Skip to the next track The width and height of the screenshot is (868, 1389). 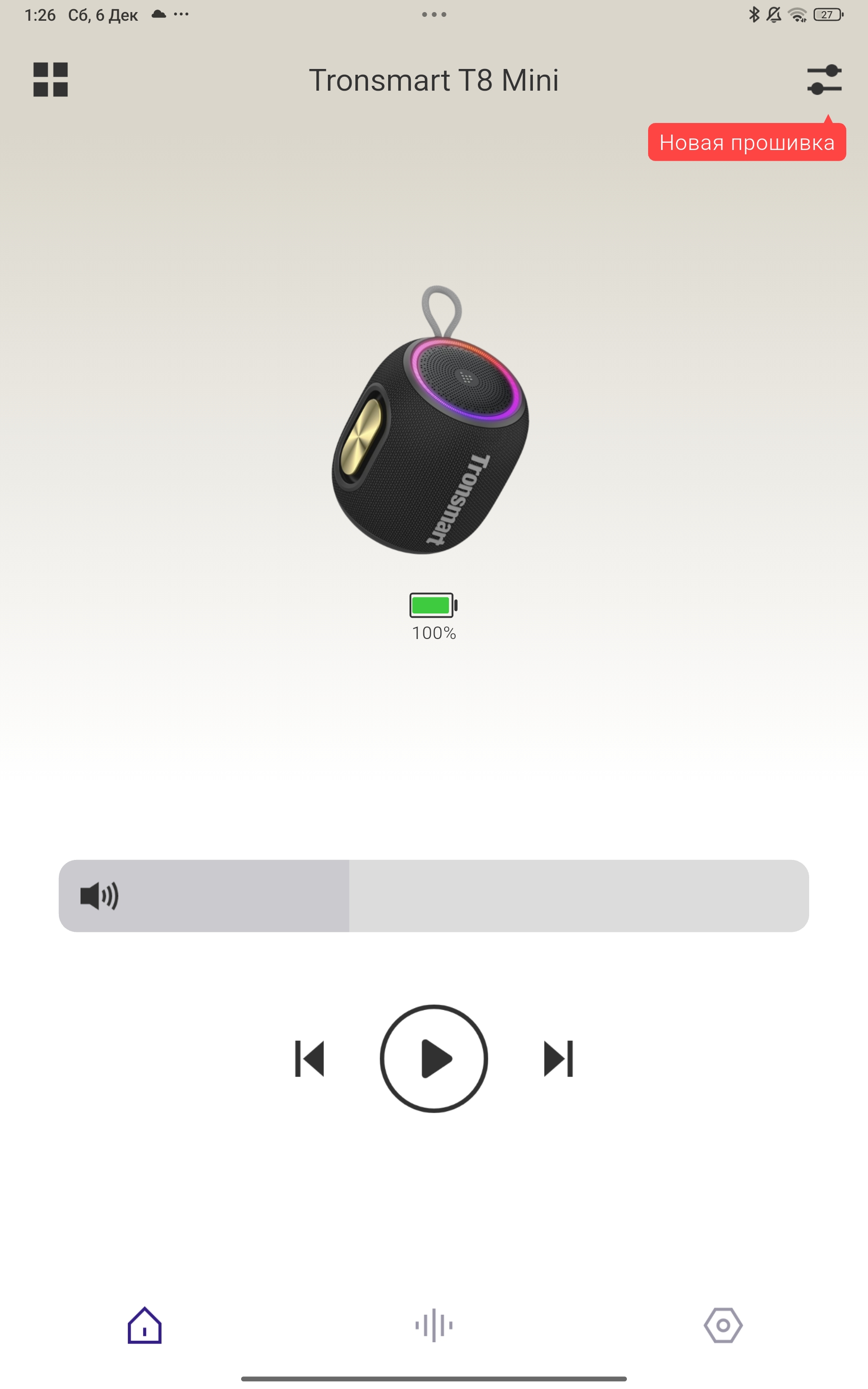coord(558,1059)
